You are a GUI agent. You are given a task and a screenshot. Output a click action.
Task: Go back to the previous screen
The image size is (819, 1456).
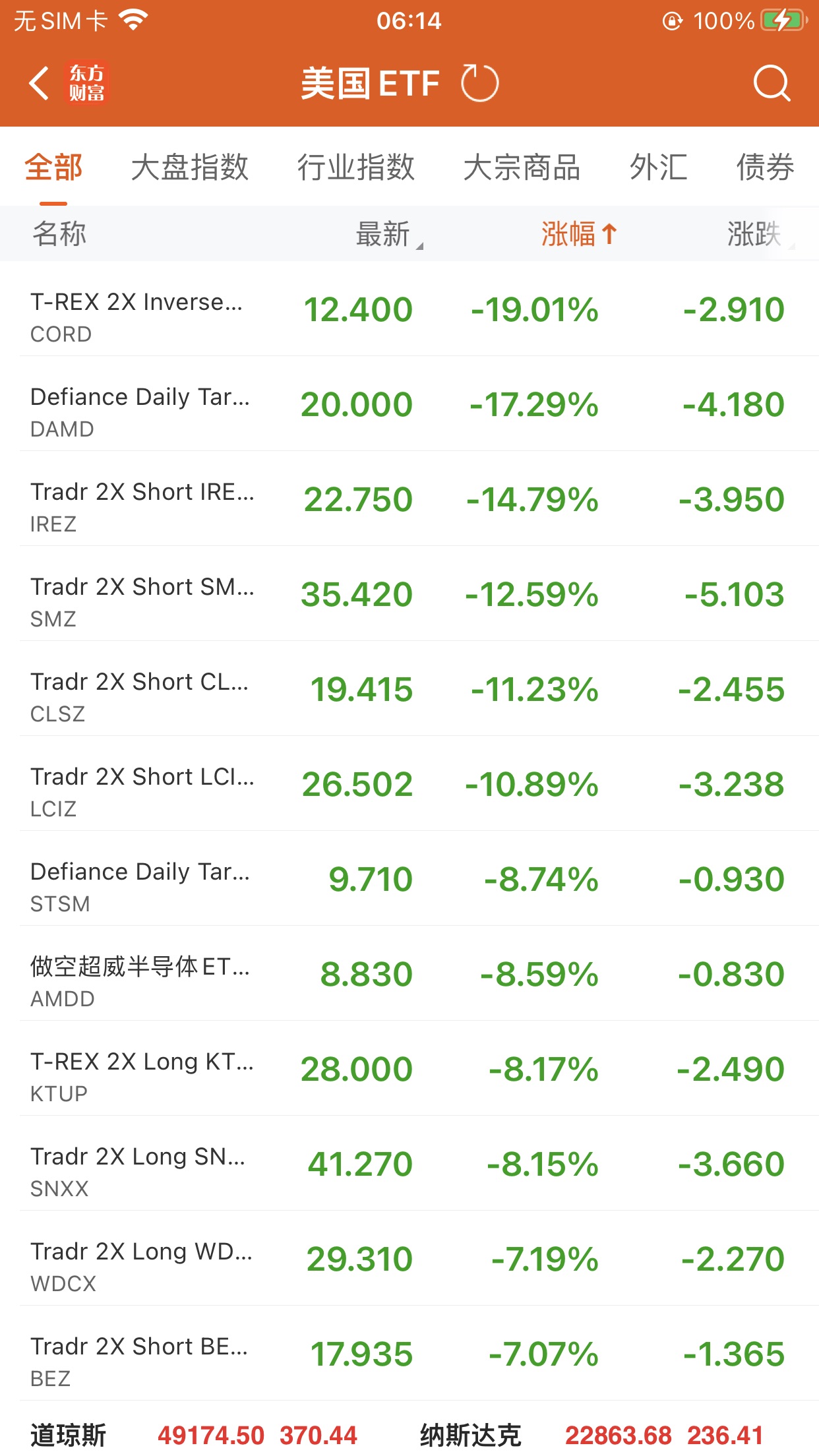pos(40,84)
